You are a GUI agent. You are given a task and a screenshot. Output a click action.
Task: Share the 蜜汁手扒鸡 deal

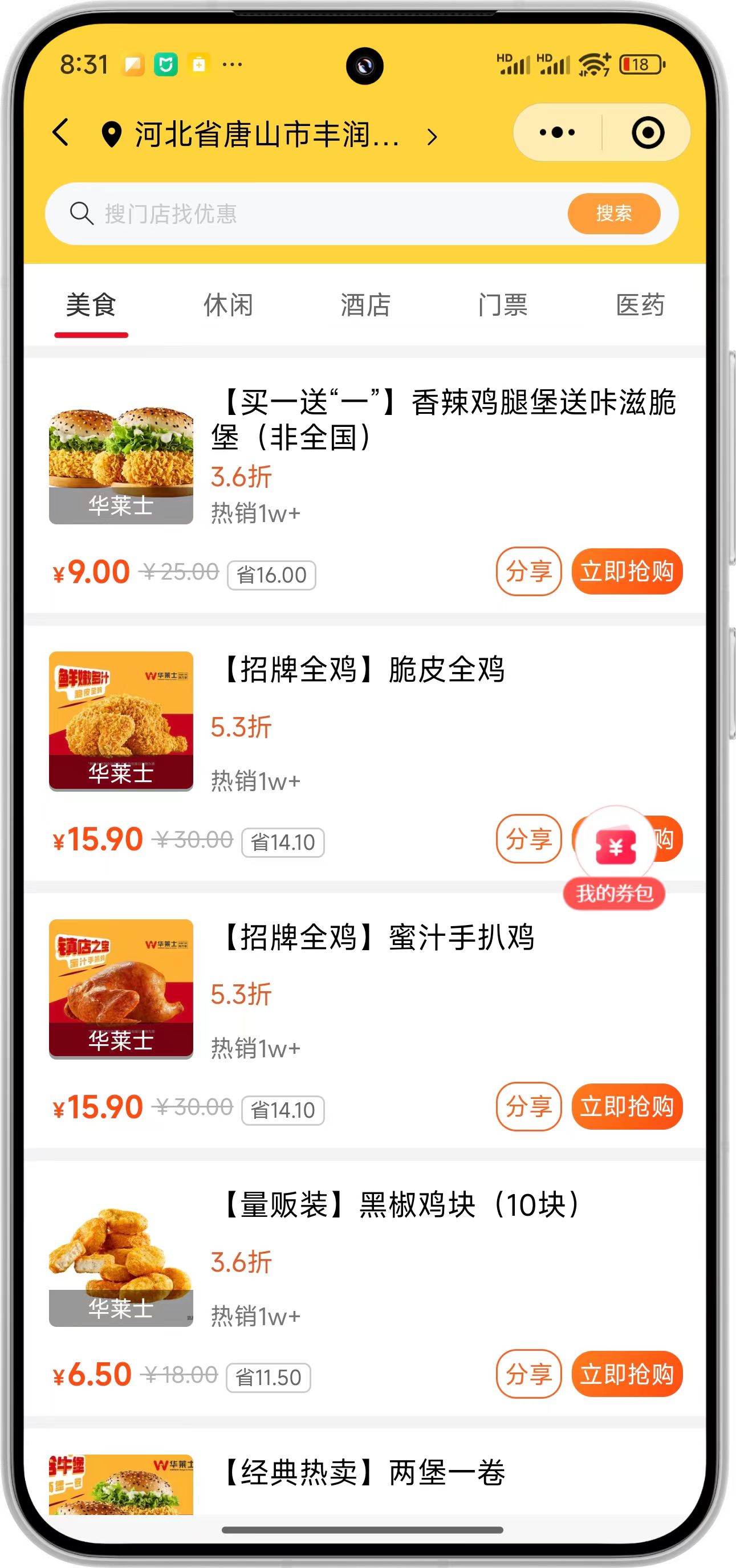click(528, 1106)
